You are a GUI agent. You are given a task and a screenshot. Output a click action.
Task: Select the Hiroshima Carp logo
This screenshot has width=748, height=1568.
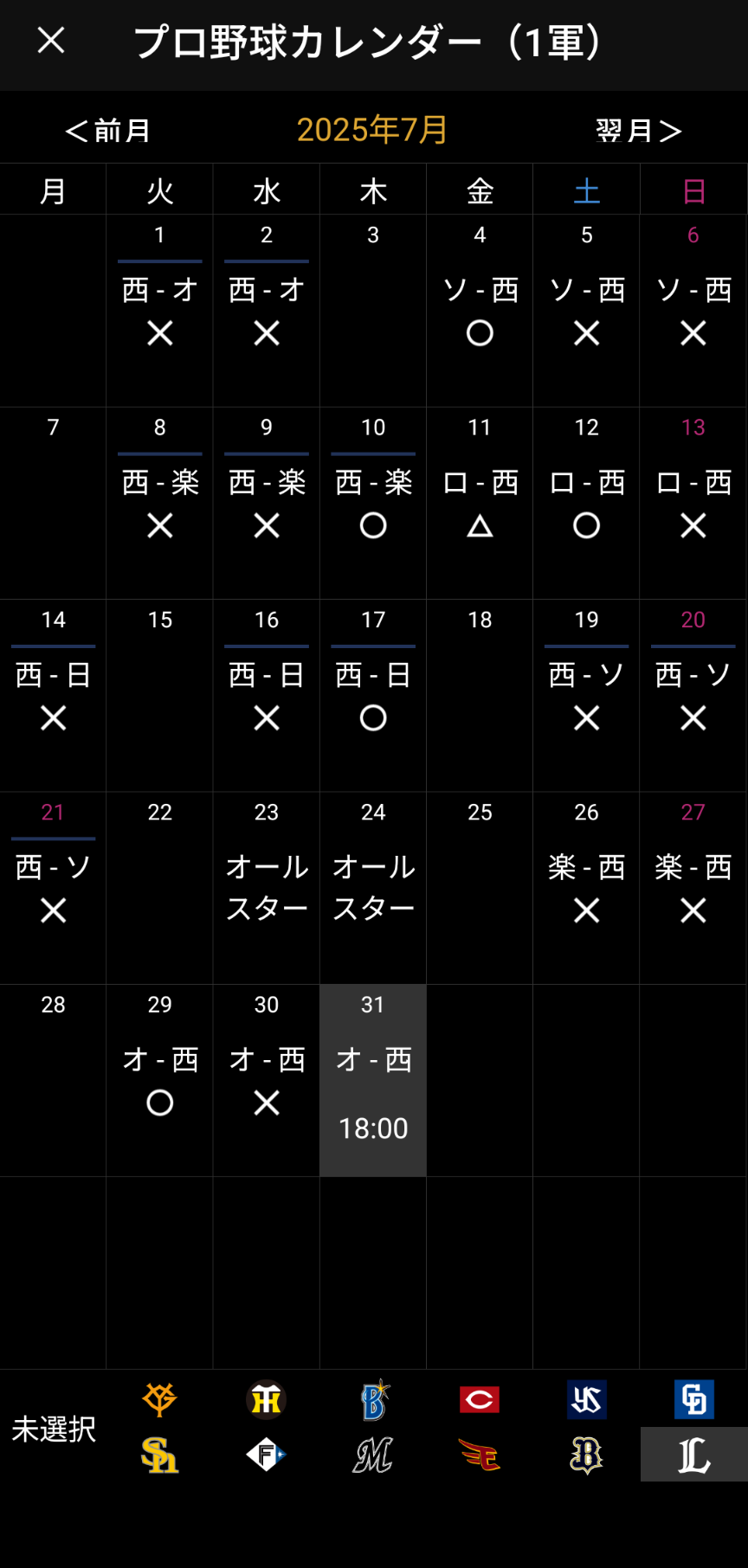pos(480,1399)
